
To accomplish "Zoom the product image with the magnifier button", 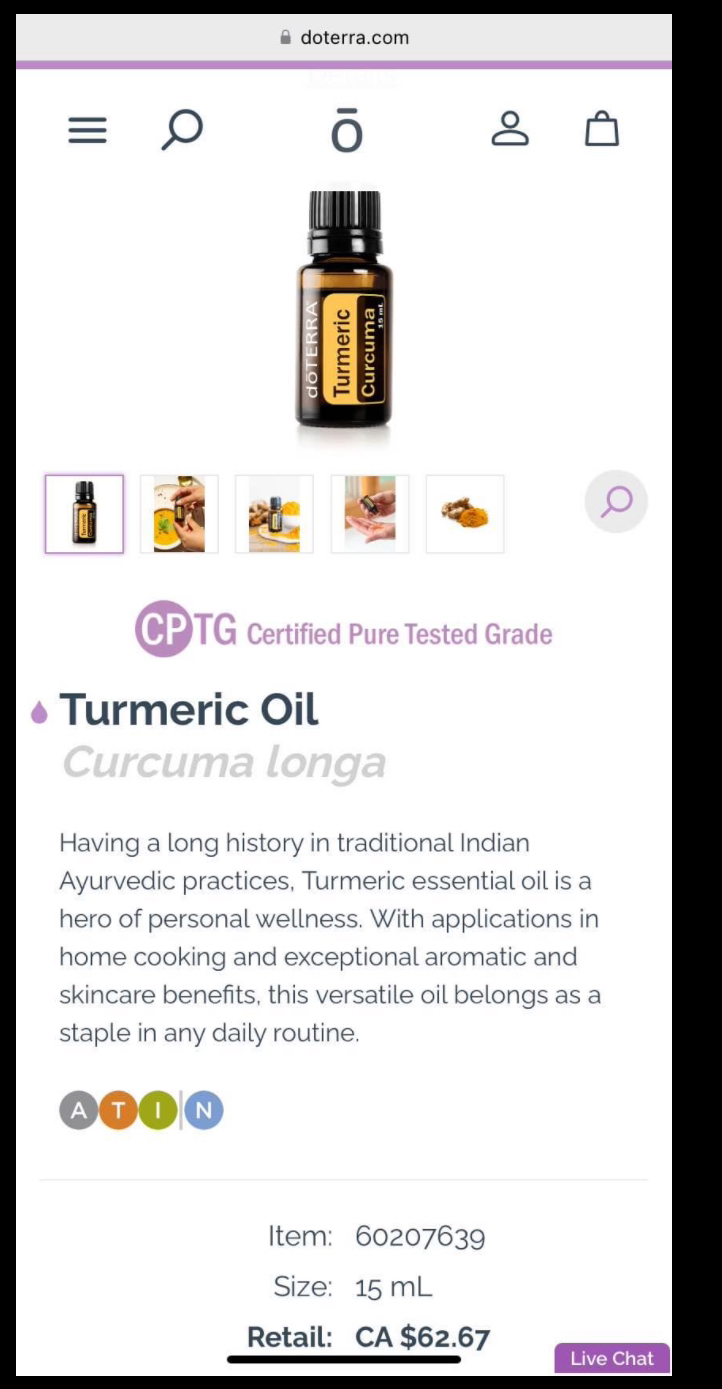I will pos(616,501).
